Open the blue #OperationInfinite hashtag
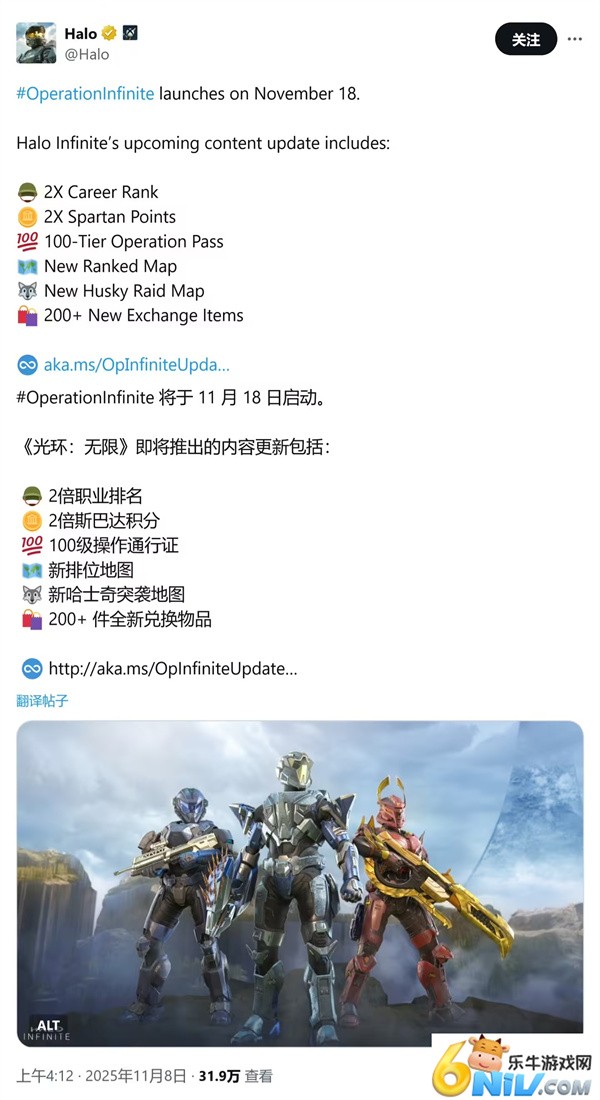Screen dimensions: 600x1100 pyautogui.click(x=85, y=94)
